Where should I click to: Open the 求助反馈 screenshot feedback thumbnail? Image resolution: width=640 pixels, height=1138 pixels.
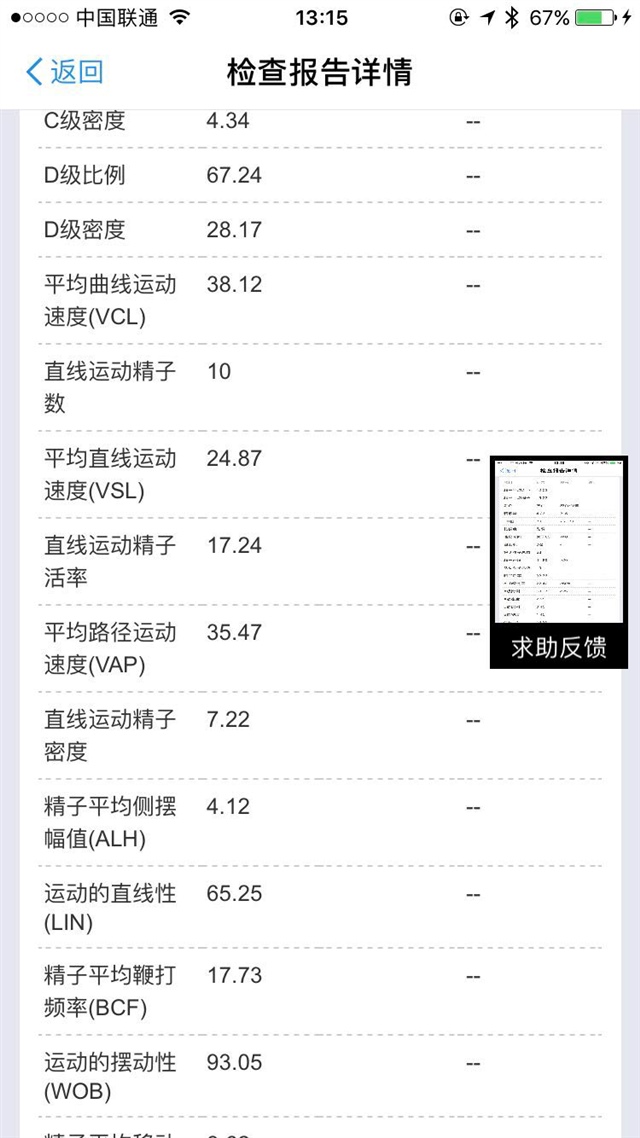pyautogui.click(x=558, y=562)
